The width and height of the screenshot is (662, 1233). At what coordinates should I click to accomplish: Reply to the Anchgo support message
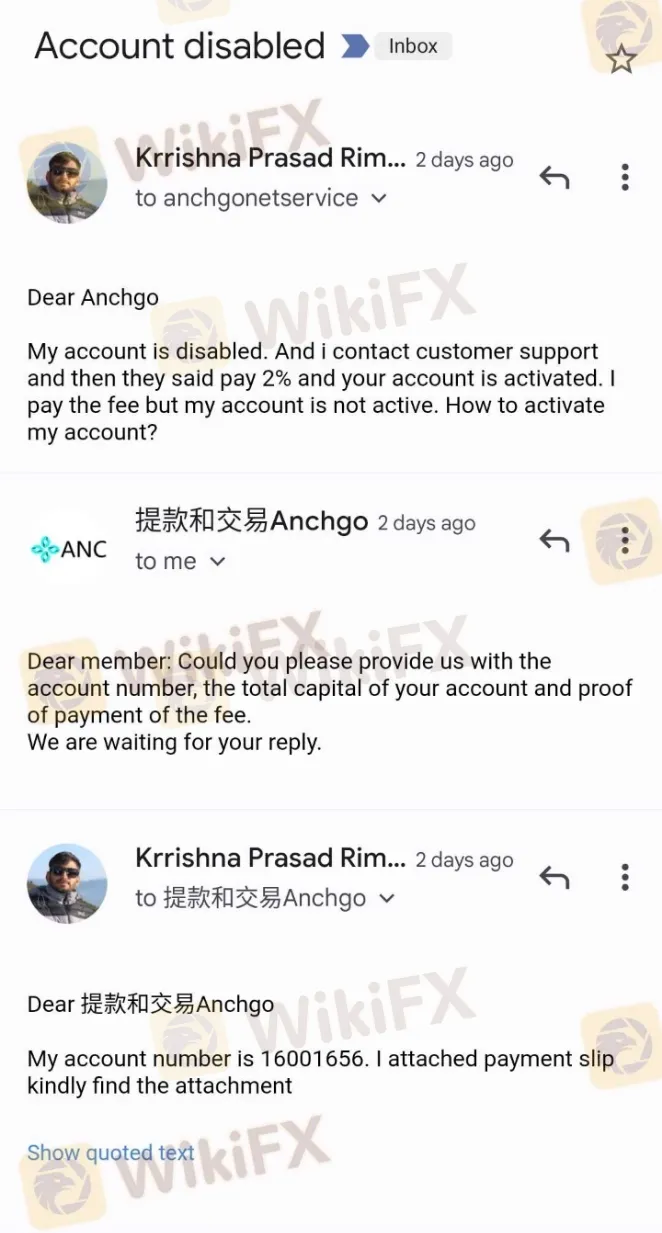pos(554,541)
